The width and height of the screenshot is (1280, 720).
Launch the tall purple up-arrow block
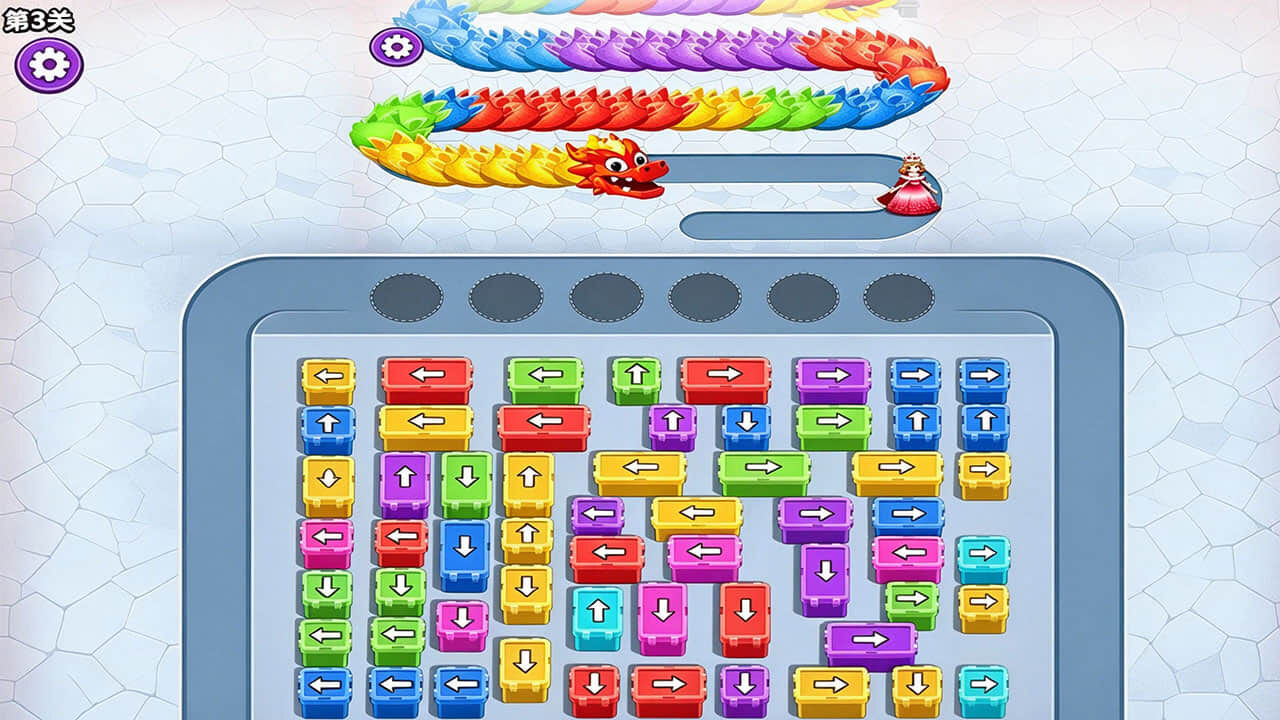click(405, 484)
